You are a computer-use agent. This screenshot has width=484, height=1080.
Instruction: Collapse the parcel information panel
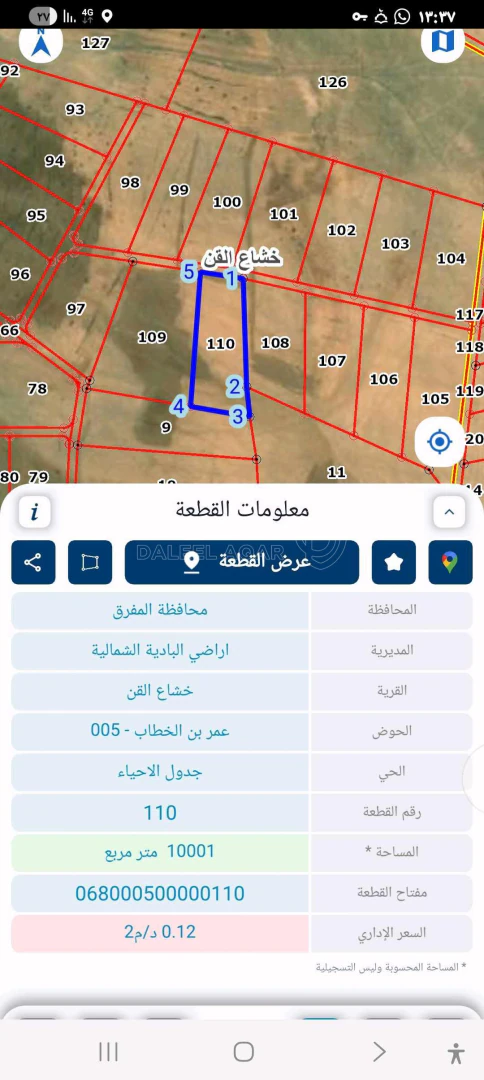click(x=449, y=512)
